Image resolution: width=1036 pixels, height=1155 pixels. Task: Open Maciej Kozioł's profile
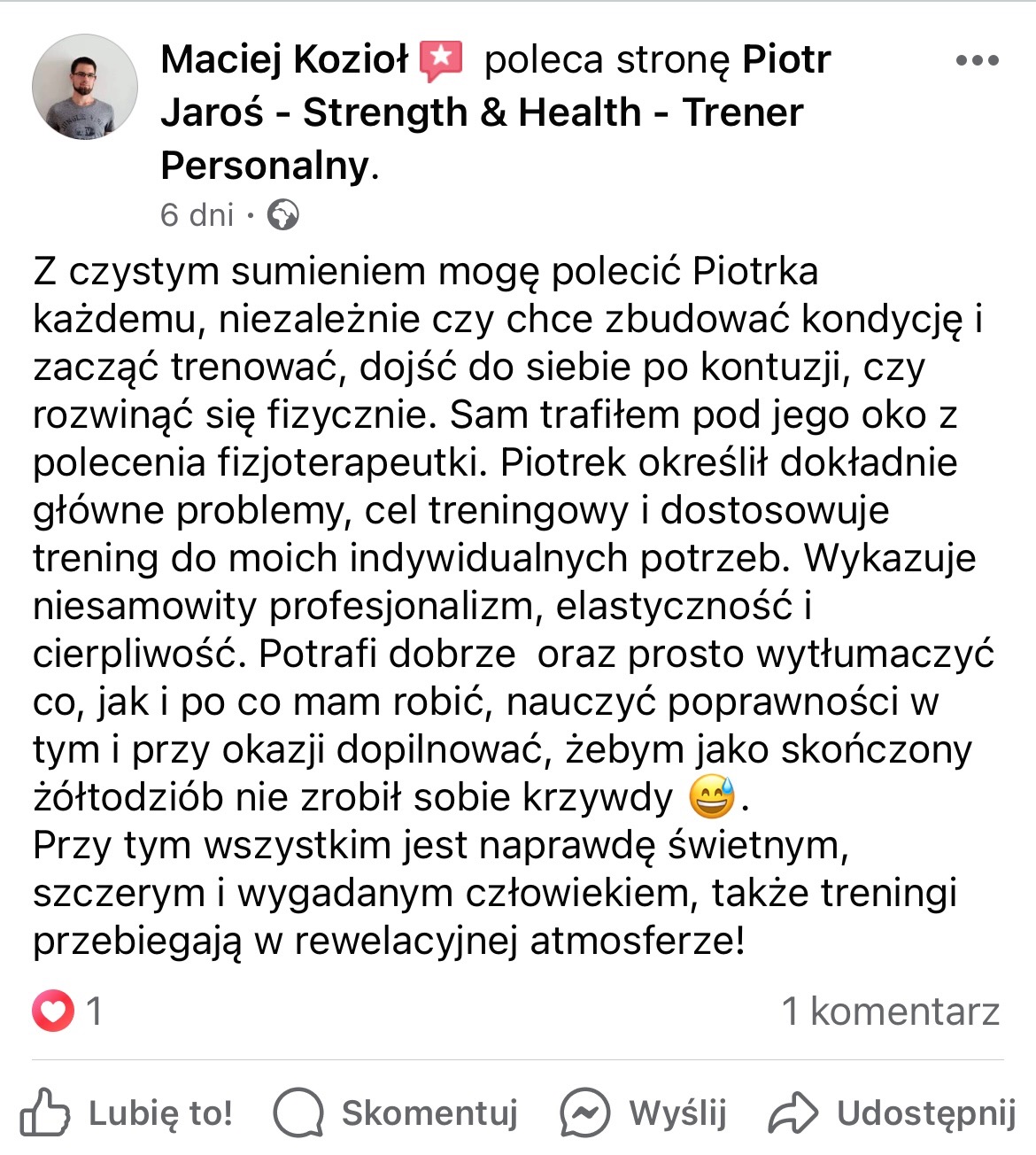pos(283,61)
